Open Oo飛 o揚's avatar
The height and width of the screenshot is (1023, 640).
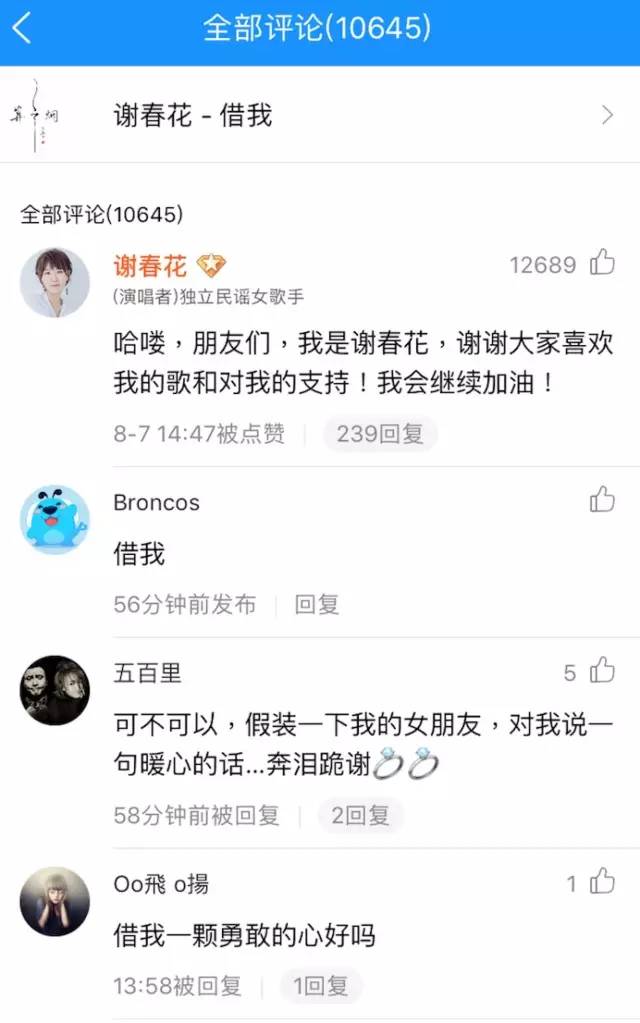coord(55,901)
